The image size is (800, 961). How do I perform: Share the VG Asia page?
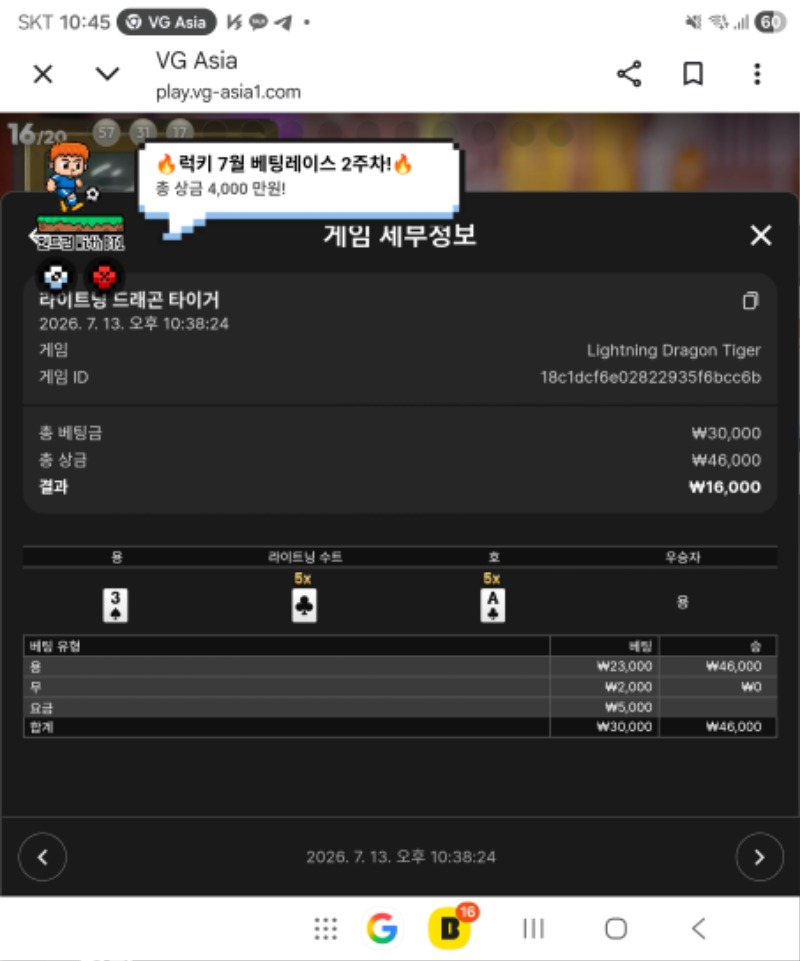click(629, 74)
